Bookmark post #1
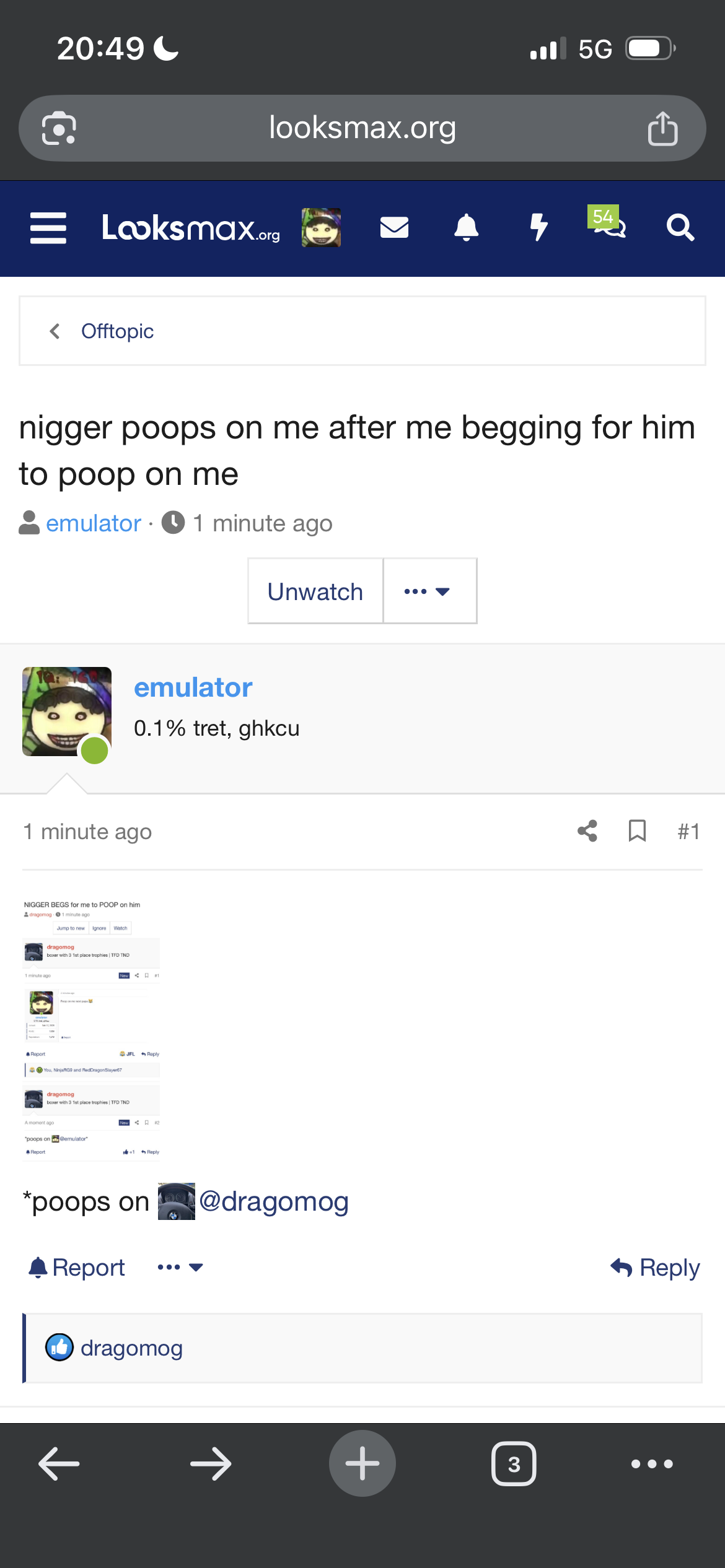Screen dimensions: 725x1568 click(x=637, y=831)
